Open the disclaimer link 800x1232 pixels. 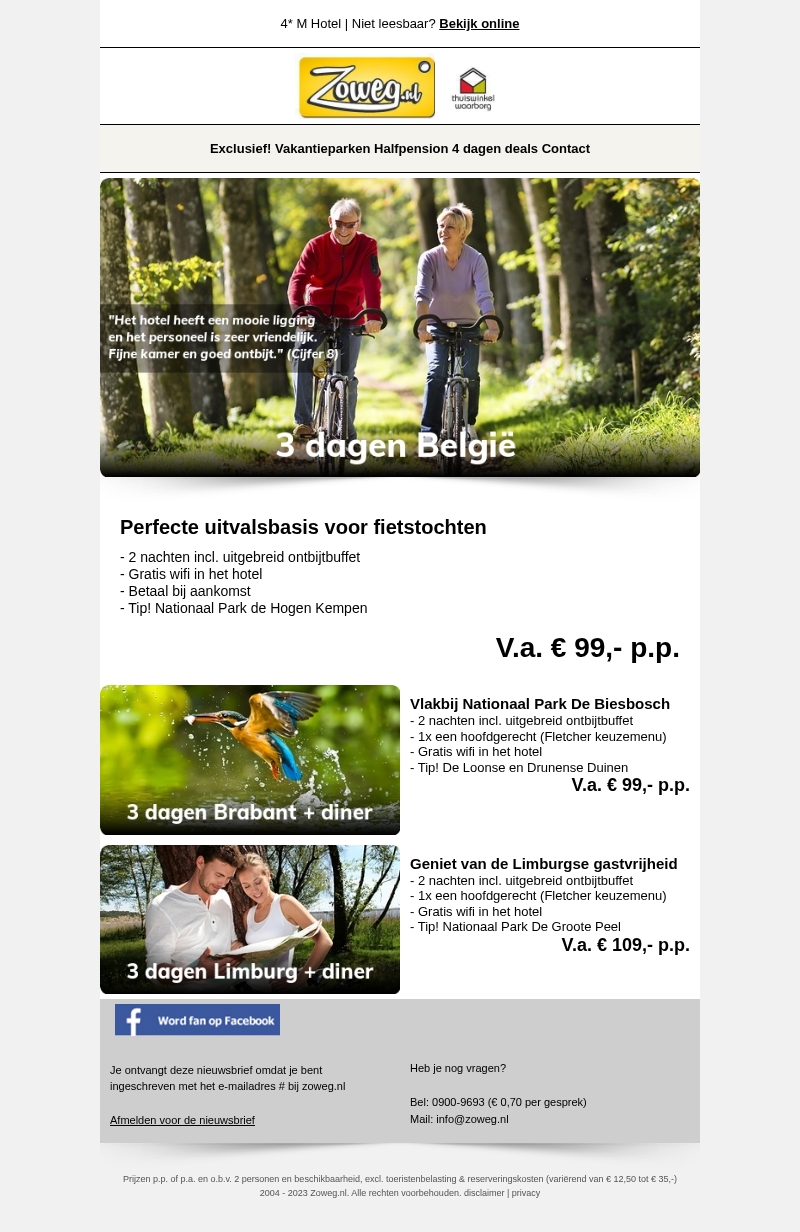coord(484,1193)
